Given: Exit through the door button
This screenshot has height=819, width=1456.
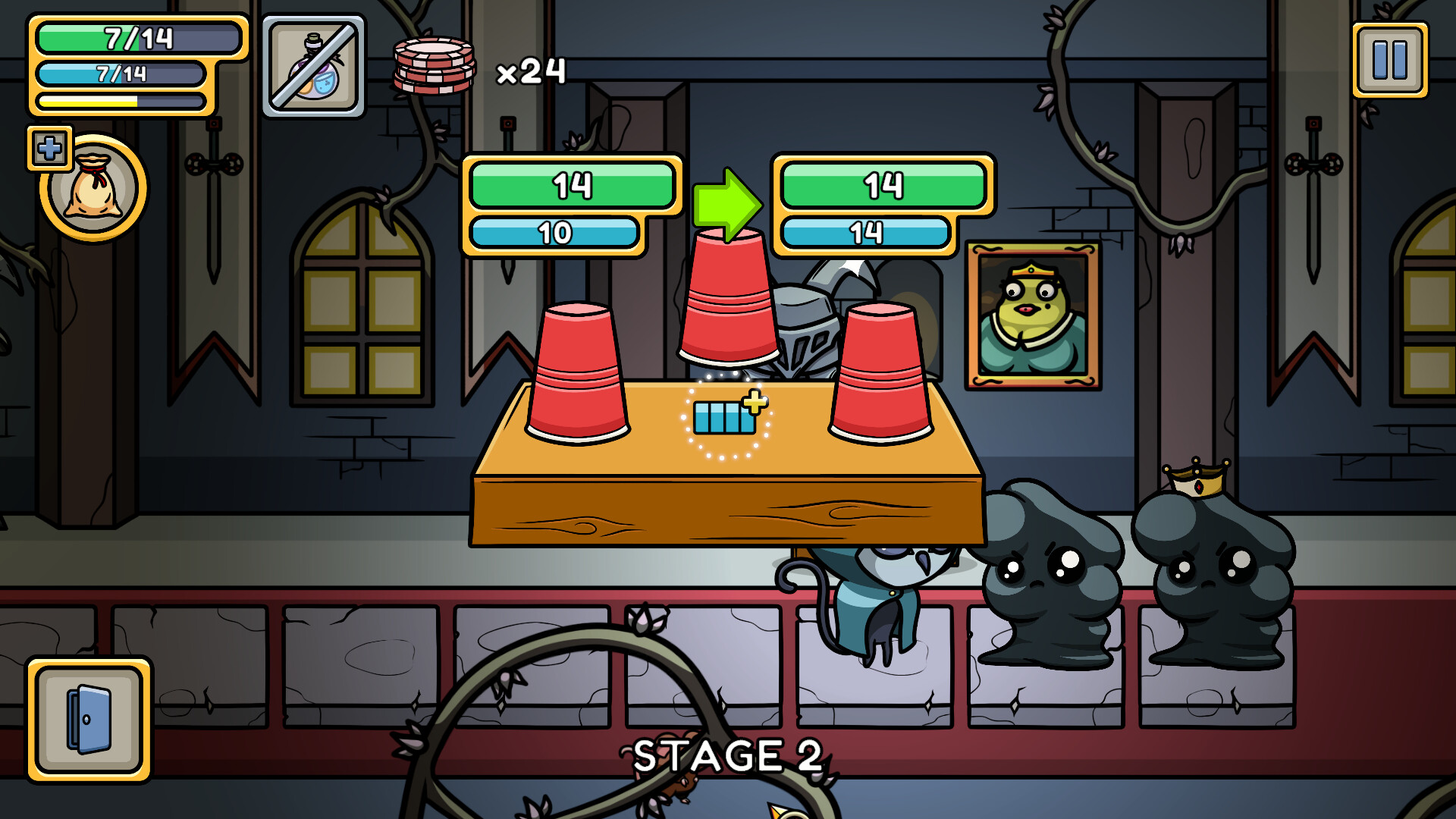Looking at the screenshot, I should point(89,719).
